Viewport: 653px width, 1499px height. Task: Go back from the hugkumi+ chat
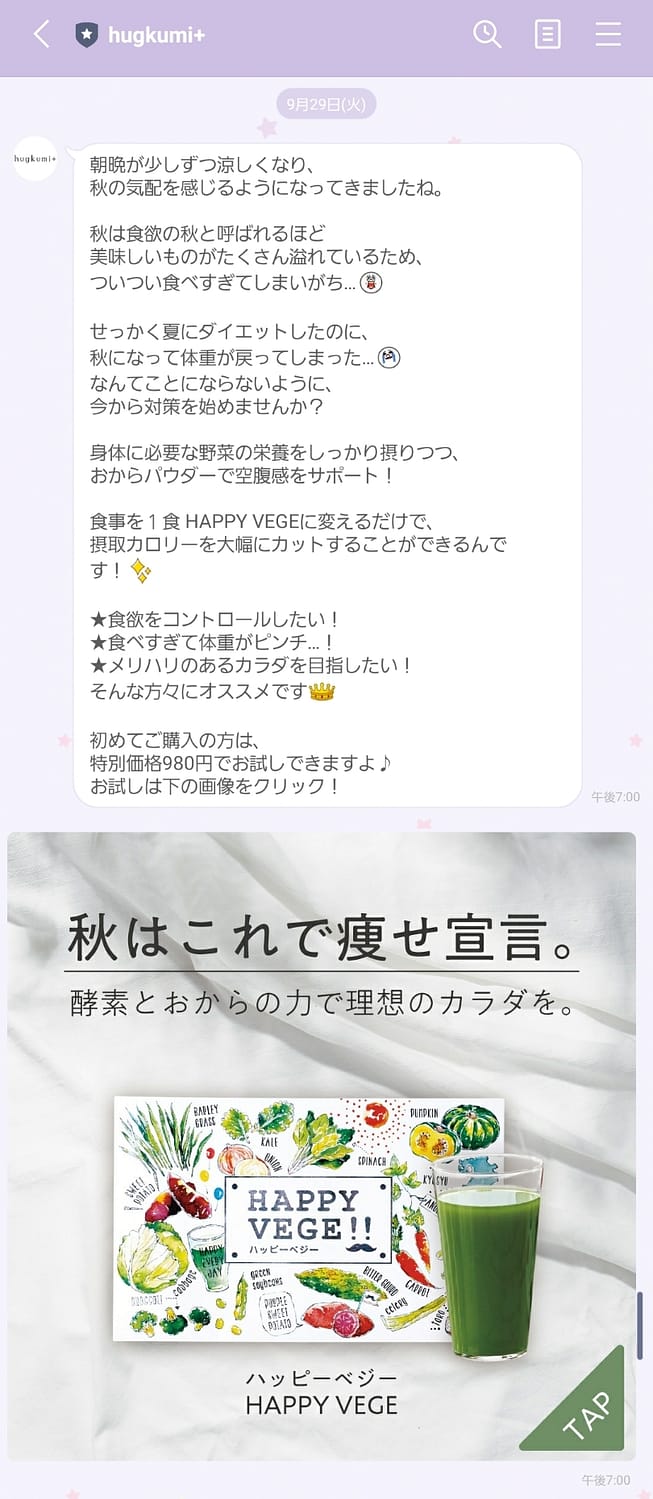tap(41, 35)
